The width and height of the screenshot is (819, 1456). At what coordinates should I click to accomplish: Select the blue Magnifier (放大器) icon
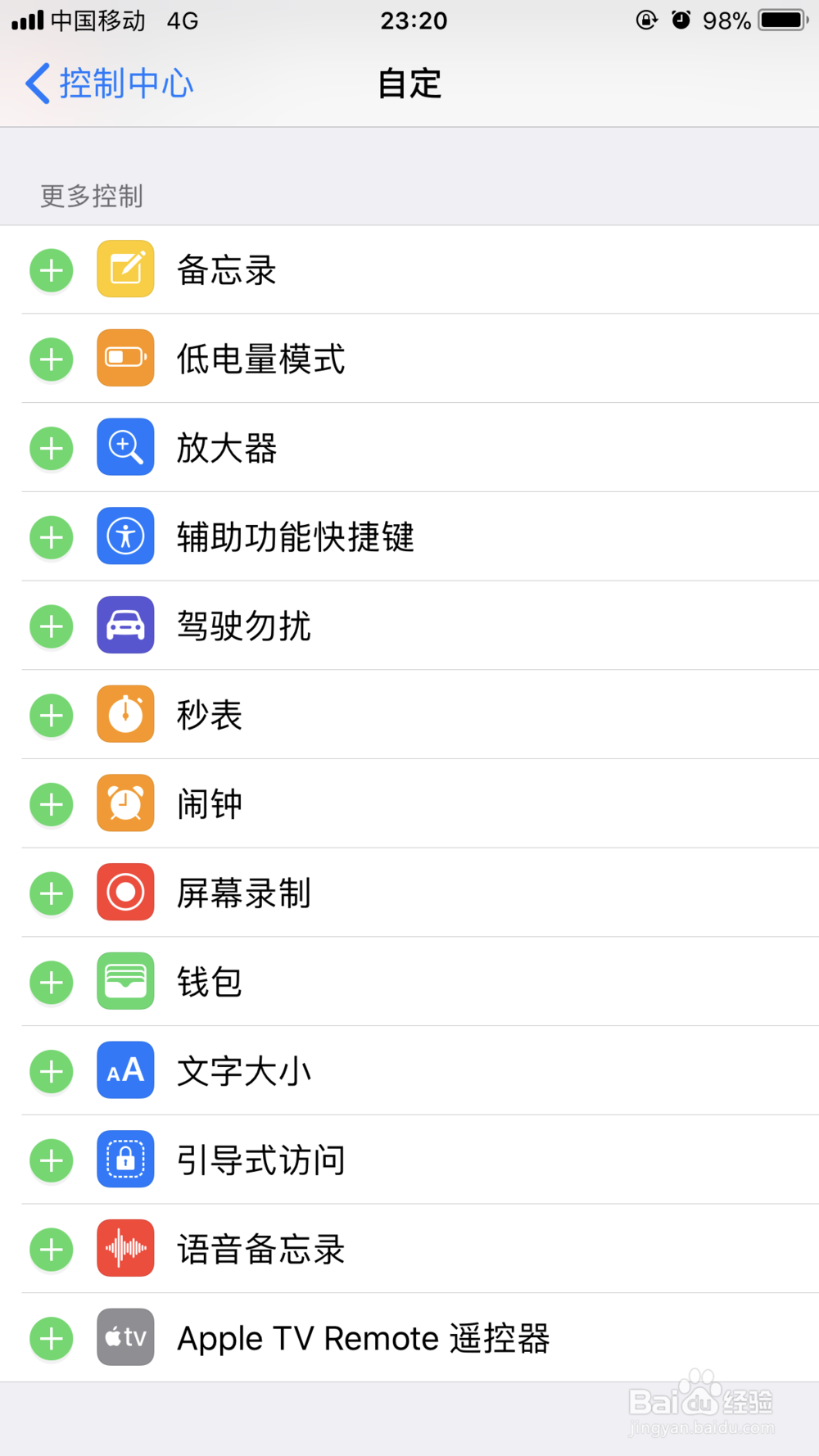[124, 448]
